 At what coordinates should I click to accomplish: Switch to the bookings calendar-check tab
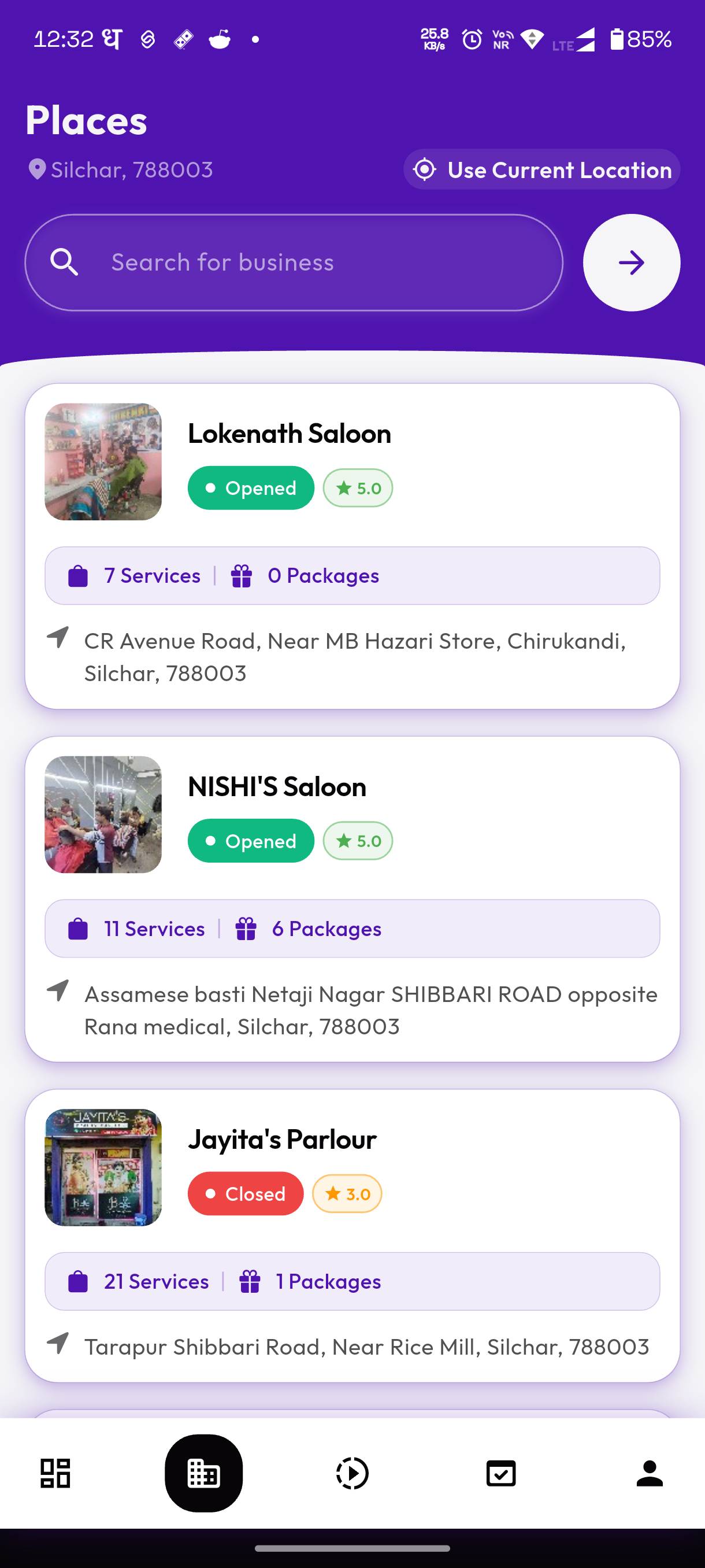tap(500, 1473)
